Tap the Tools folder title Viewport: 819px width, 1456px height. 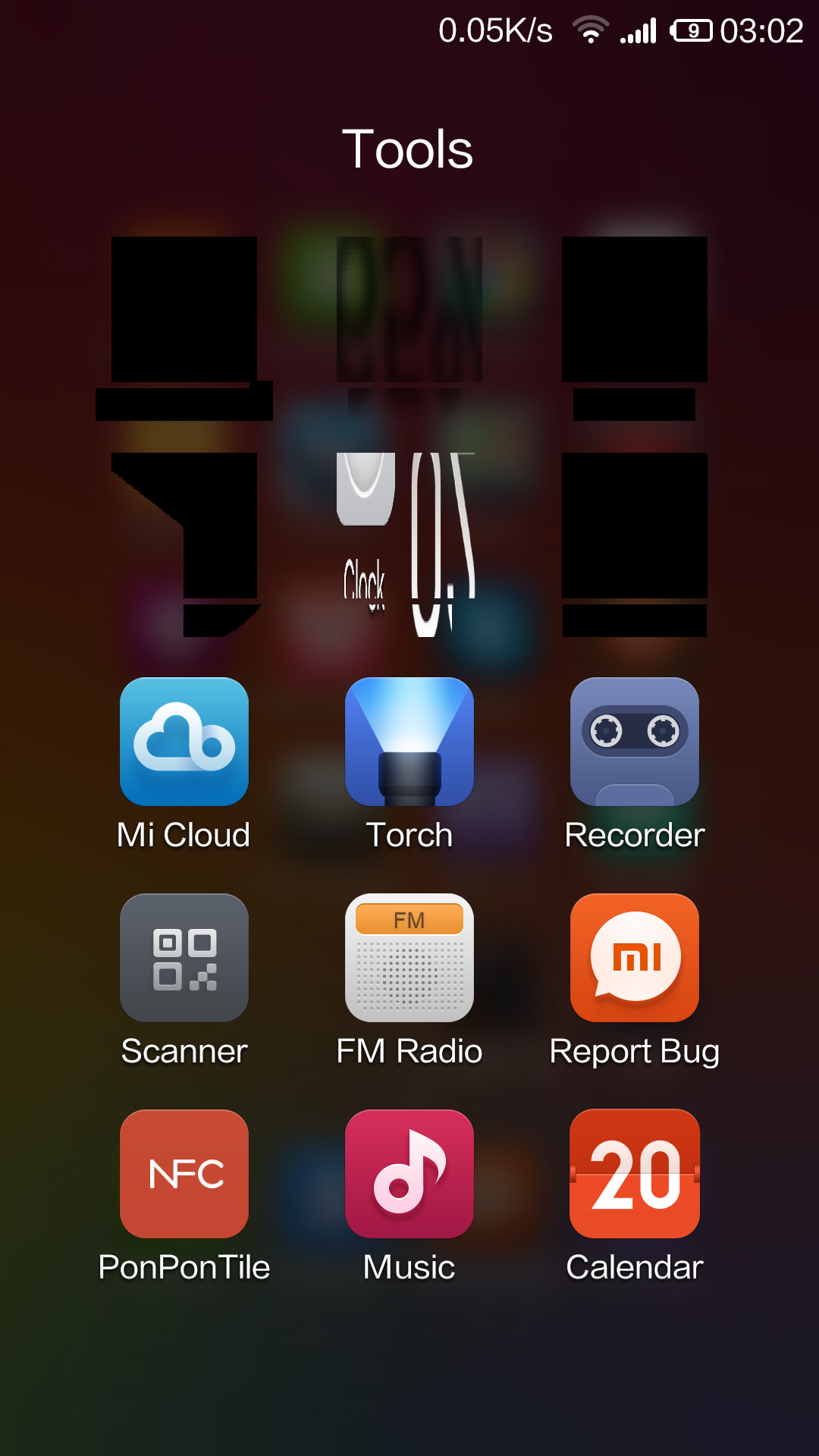point(408,149)
